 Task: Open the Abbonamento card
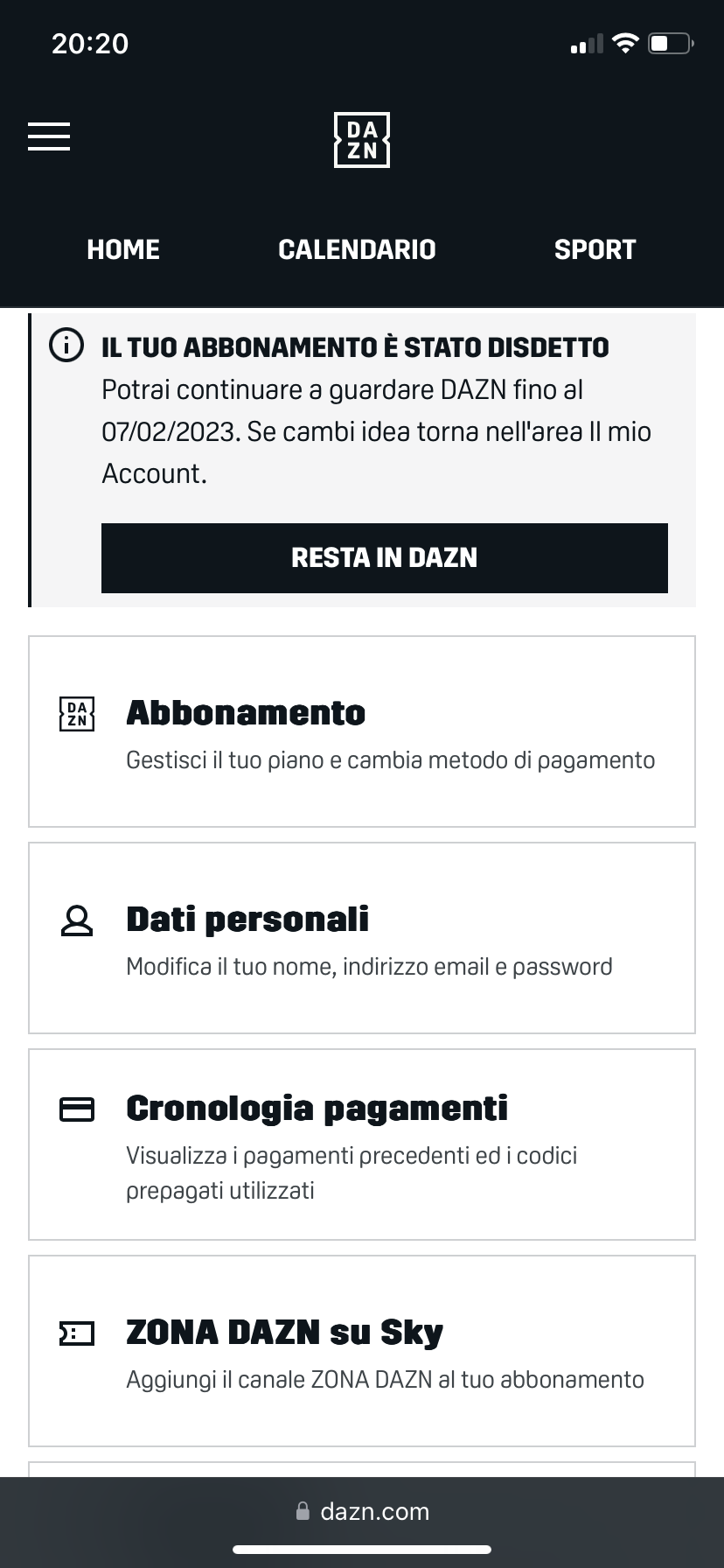tap(362, 731)
